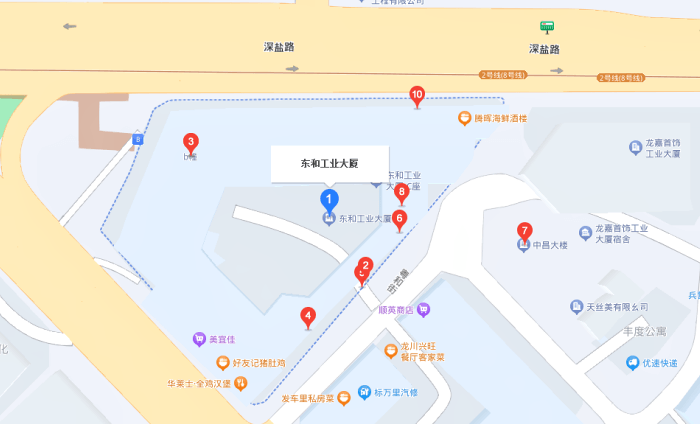Tap red marker number 3

[x=190, y=143]
